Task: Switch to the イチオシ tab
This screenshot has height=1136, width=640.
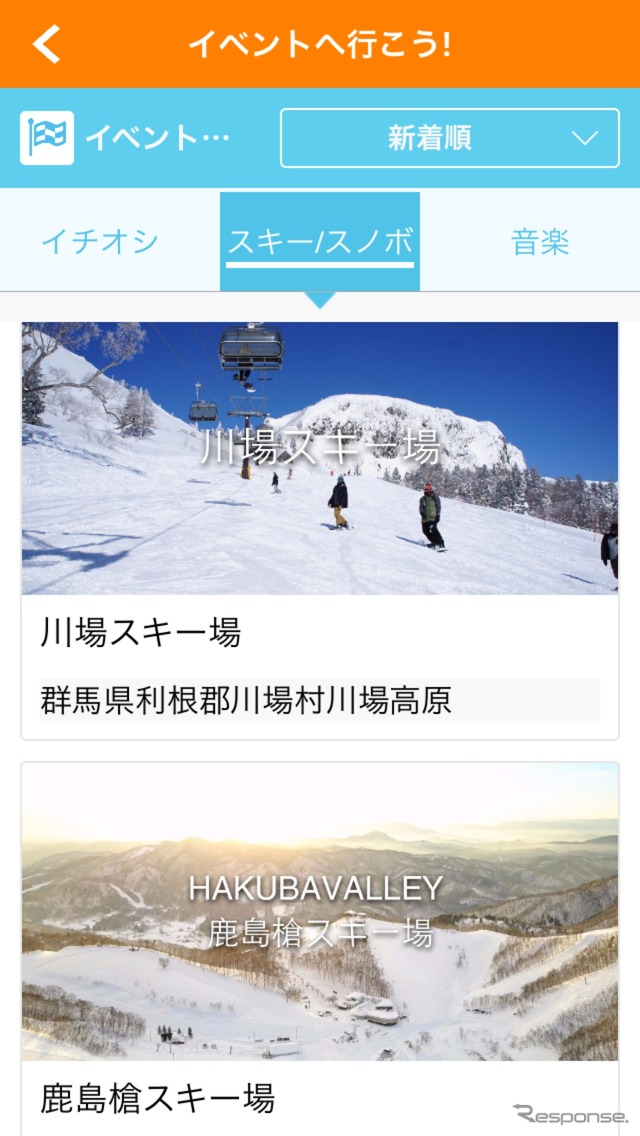Action: (x=99, y=241)
